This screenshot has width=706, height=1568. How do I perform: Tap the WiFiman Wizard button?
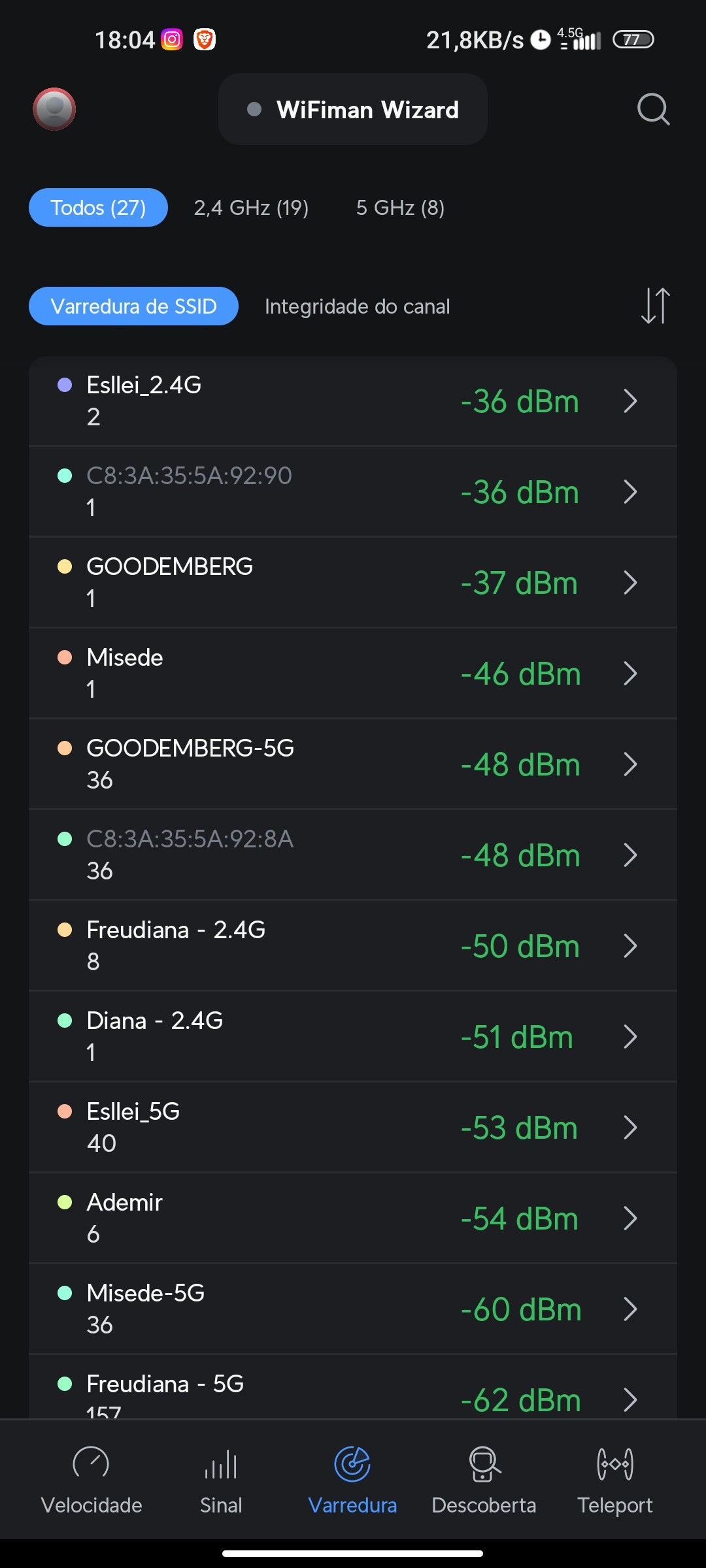353,109
